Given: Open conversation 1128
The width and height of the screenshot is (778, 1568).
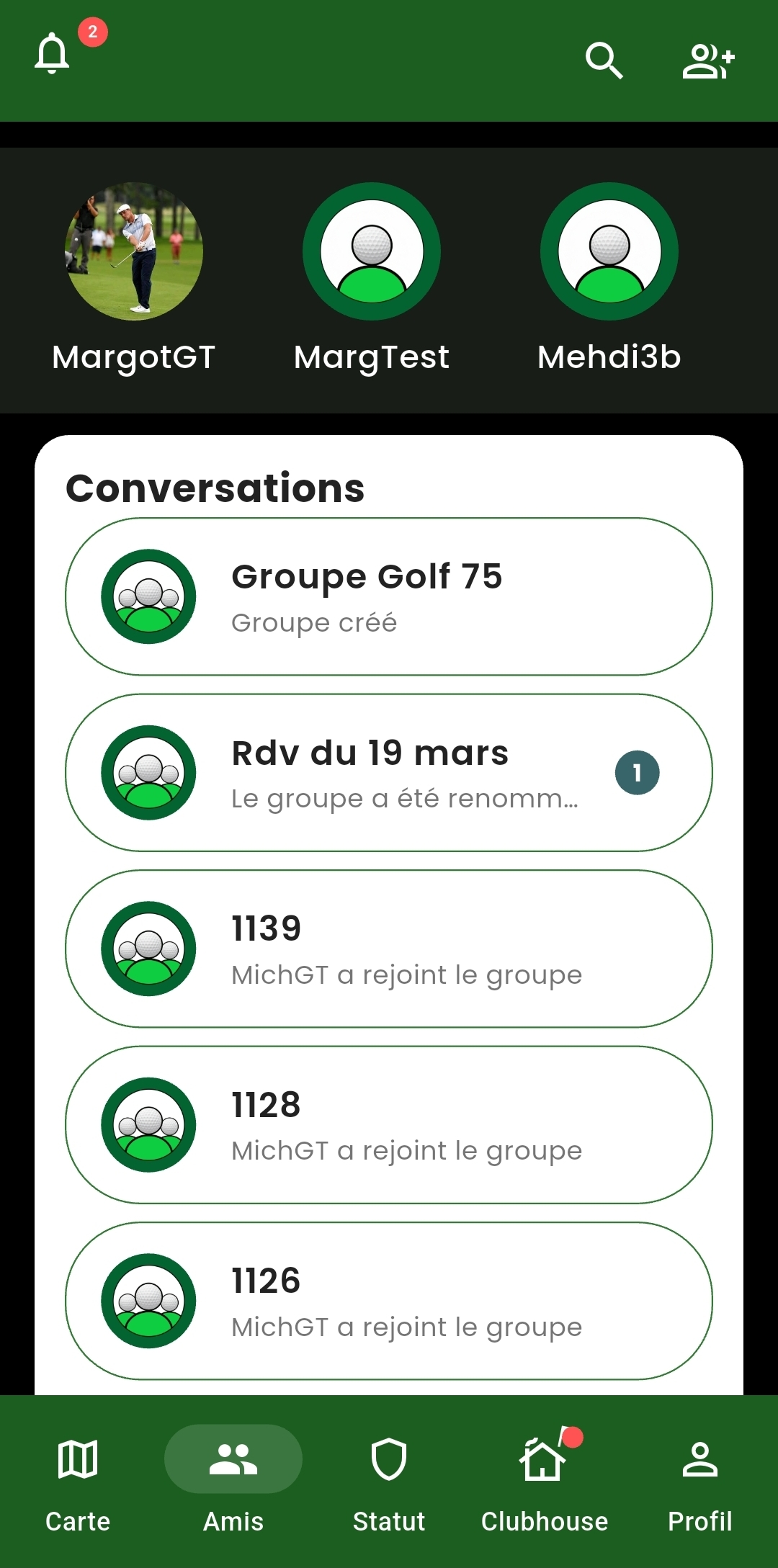Looking at the screenshot, I should coord(389,1125).
